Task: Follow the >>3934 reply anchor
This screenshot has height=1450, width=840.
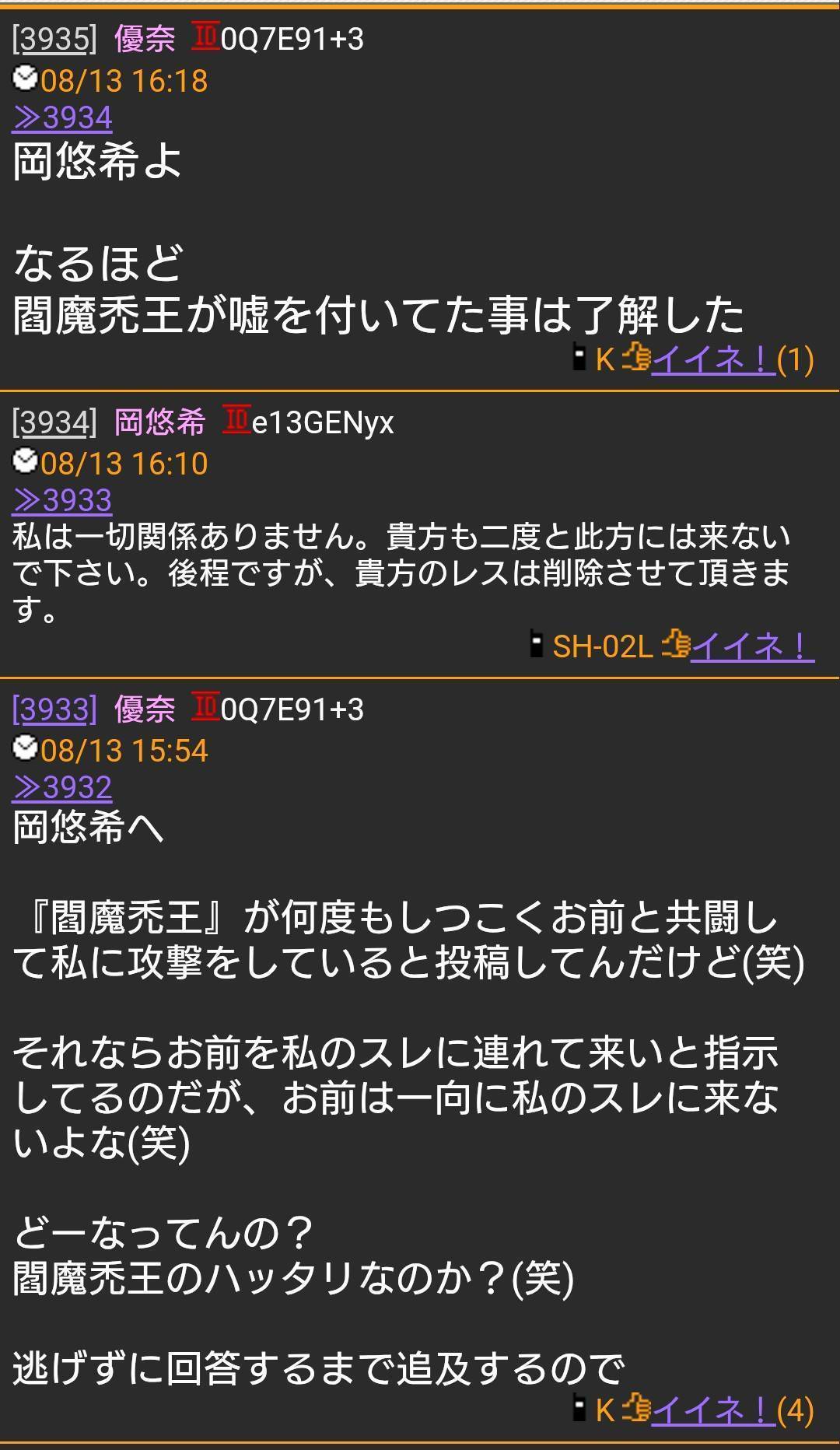Action: pos(62,118)
